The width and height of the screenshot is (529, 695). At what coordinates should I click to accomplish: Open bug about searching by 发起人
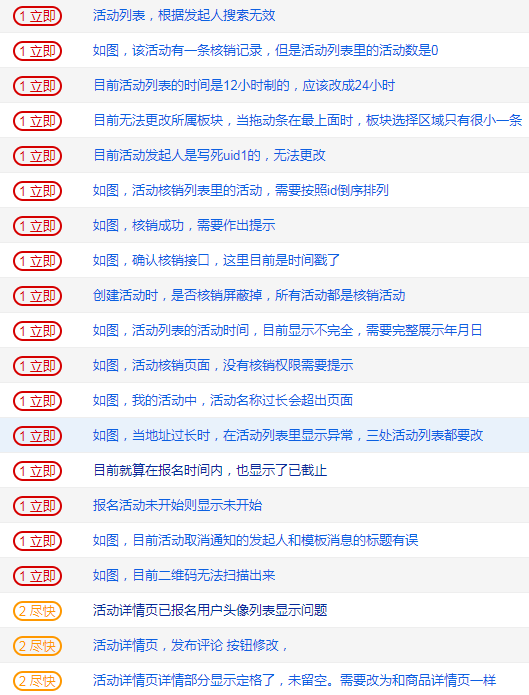[184, 16]
